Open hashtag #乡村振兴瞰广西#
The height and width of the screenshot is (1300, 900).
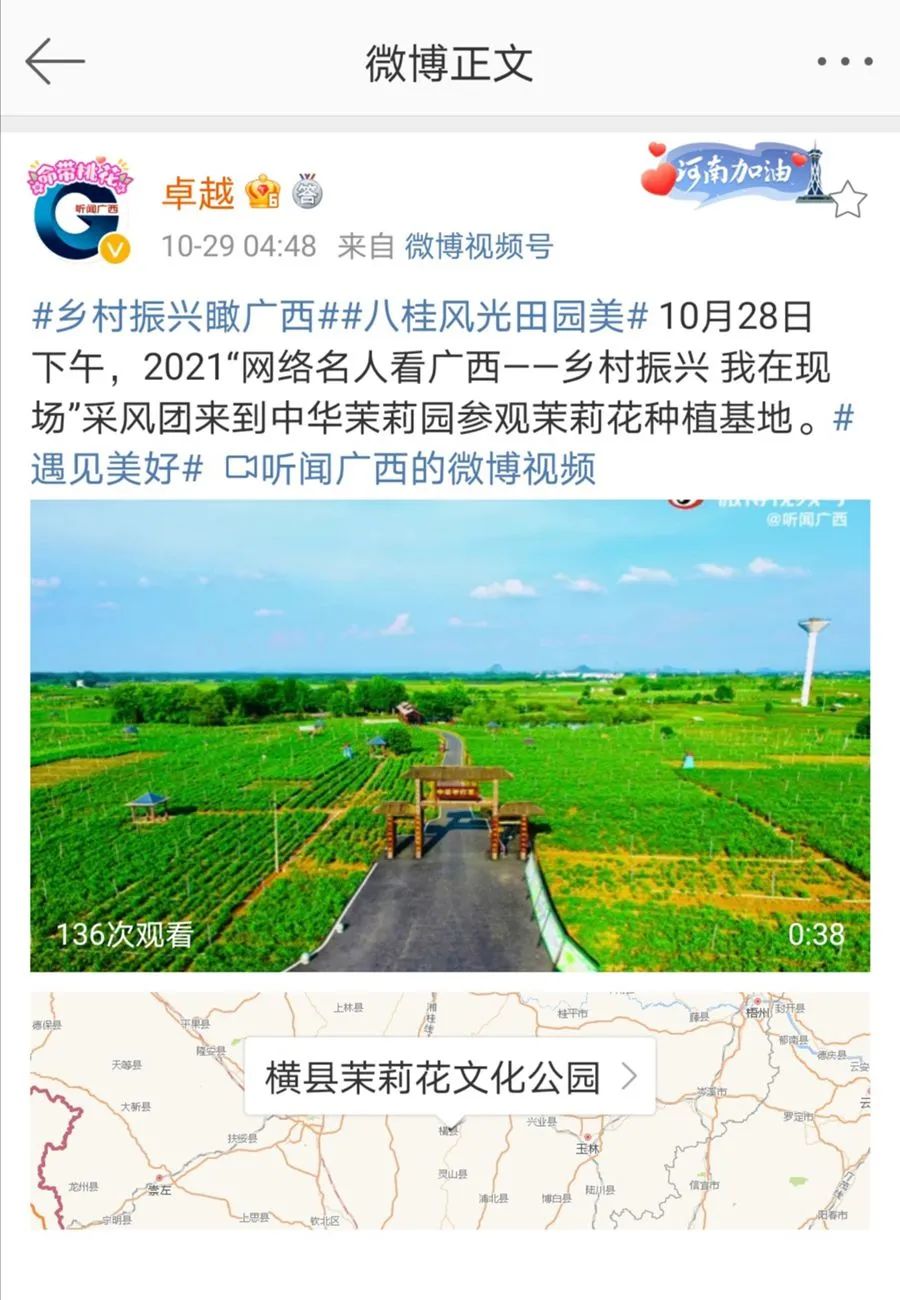tap(174, 317)
